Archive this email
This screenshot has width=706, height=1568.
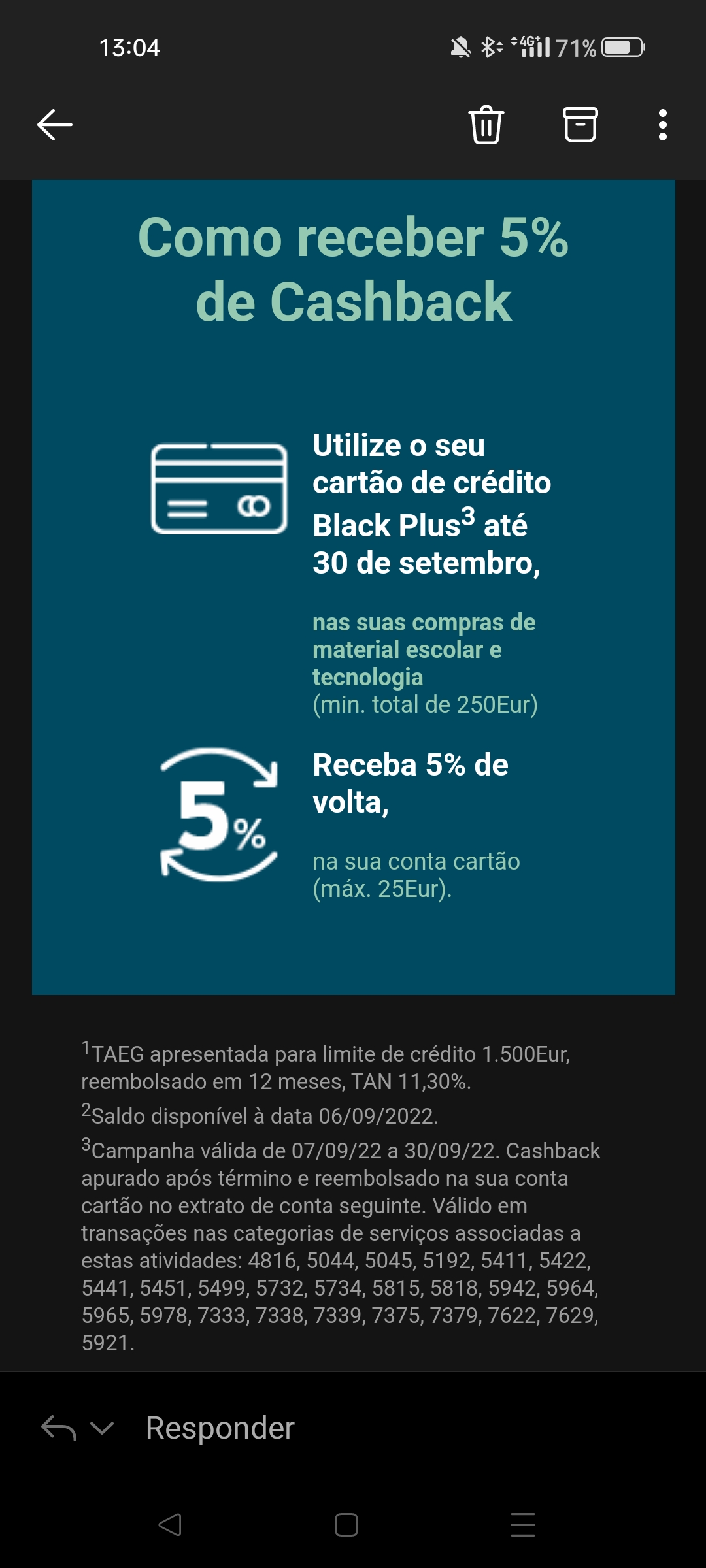coord(580,125)
